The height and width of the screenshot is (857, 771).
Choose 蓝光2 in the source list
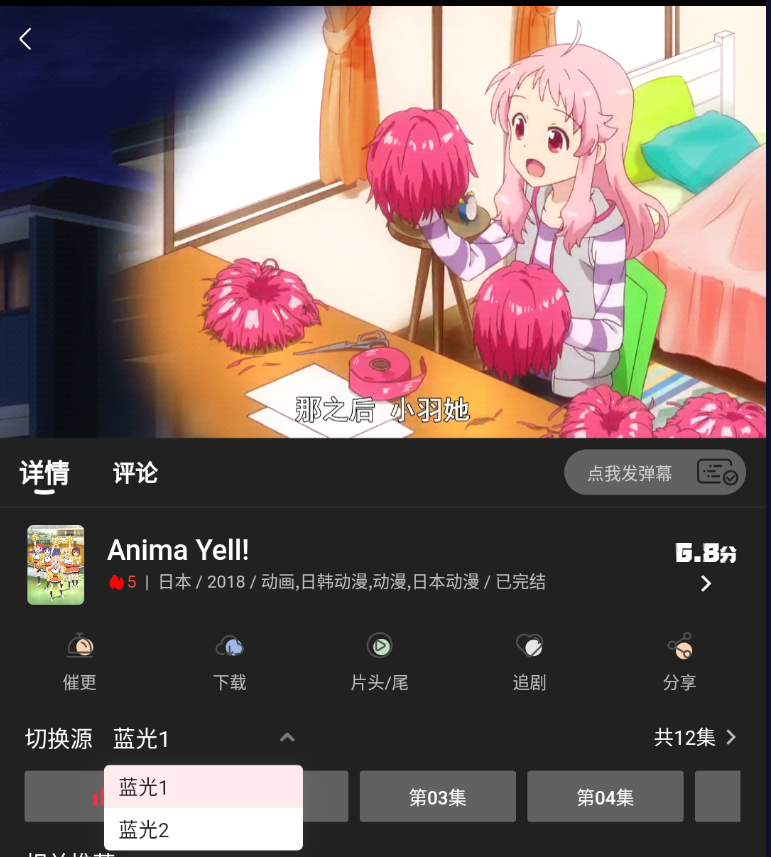point(203,829)
